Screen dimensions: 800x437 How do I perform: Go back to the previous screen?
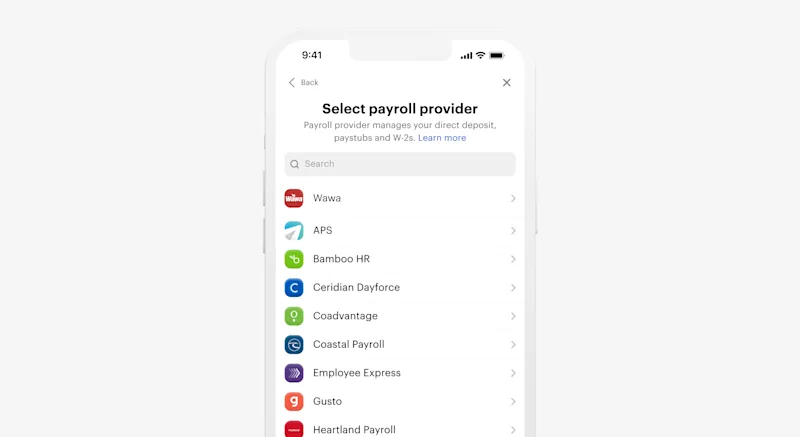[303, 83]
